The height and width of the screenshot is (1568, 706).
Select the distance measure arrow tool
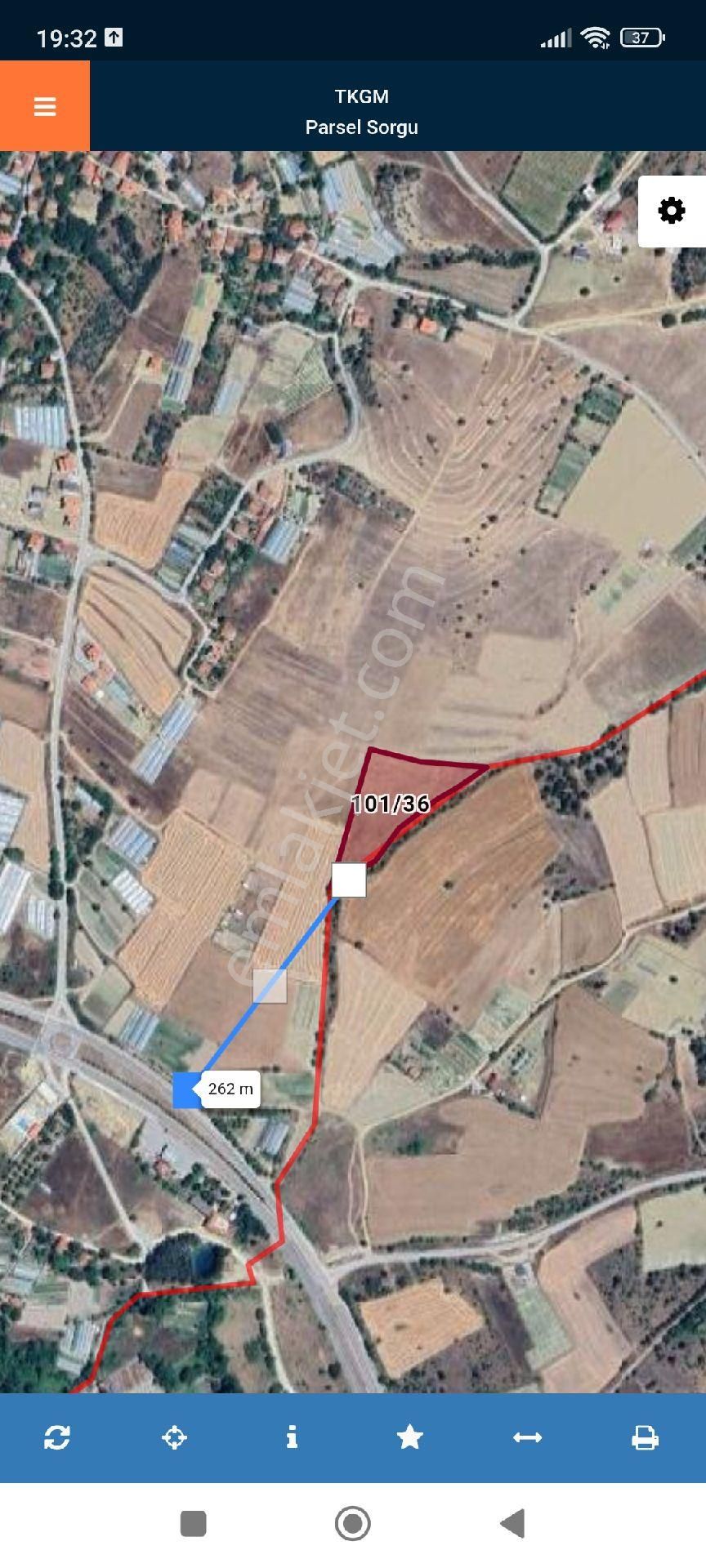click(527, 1437)
